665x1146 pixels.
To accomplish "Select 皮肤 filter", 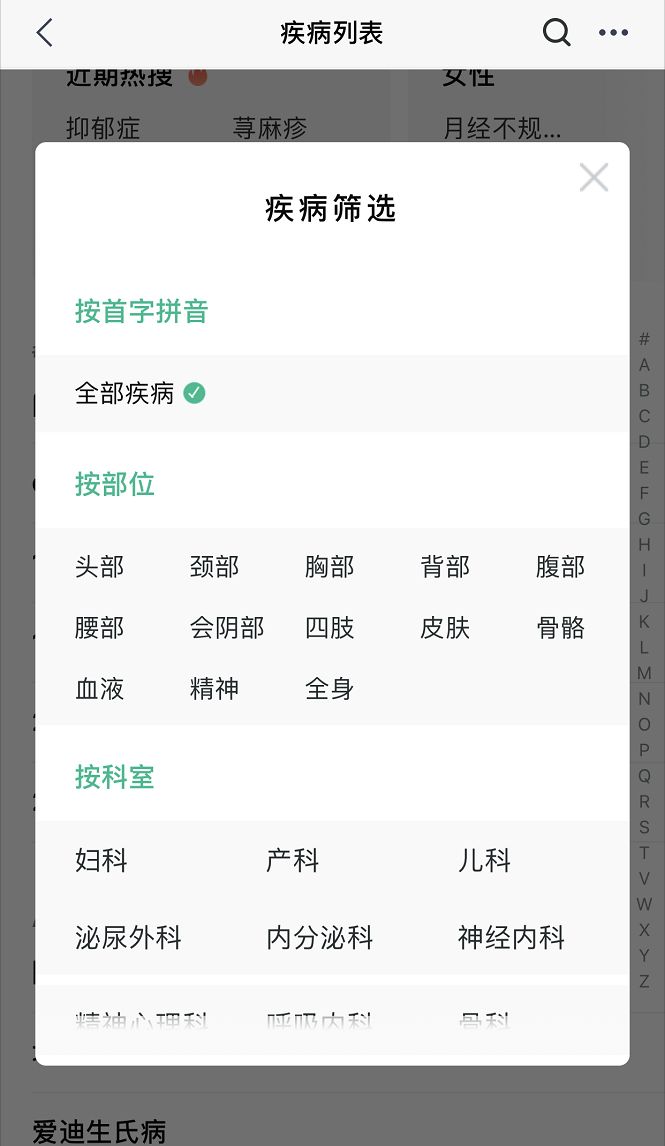I will click(x=445, y=628).
